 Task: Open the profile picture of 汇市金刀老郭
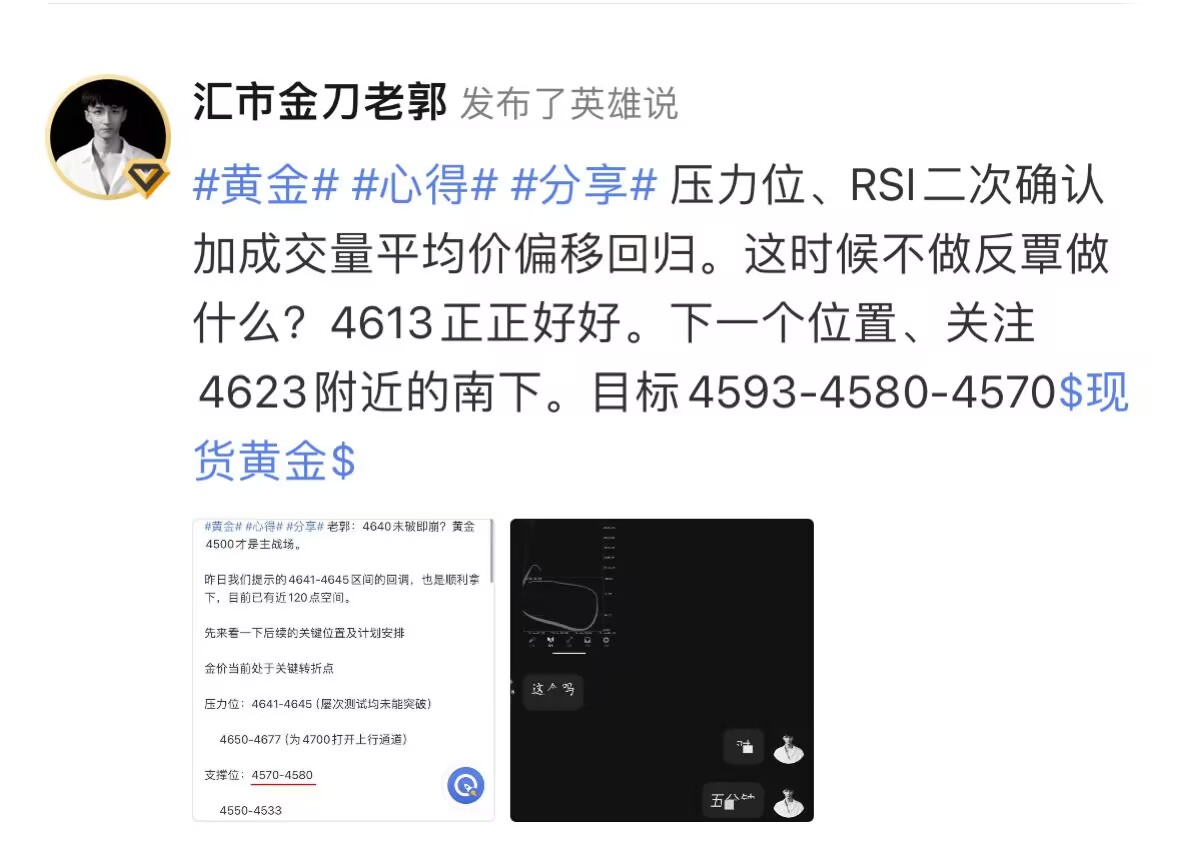[x=108, y=136]
